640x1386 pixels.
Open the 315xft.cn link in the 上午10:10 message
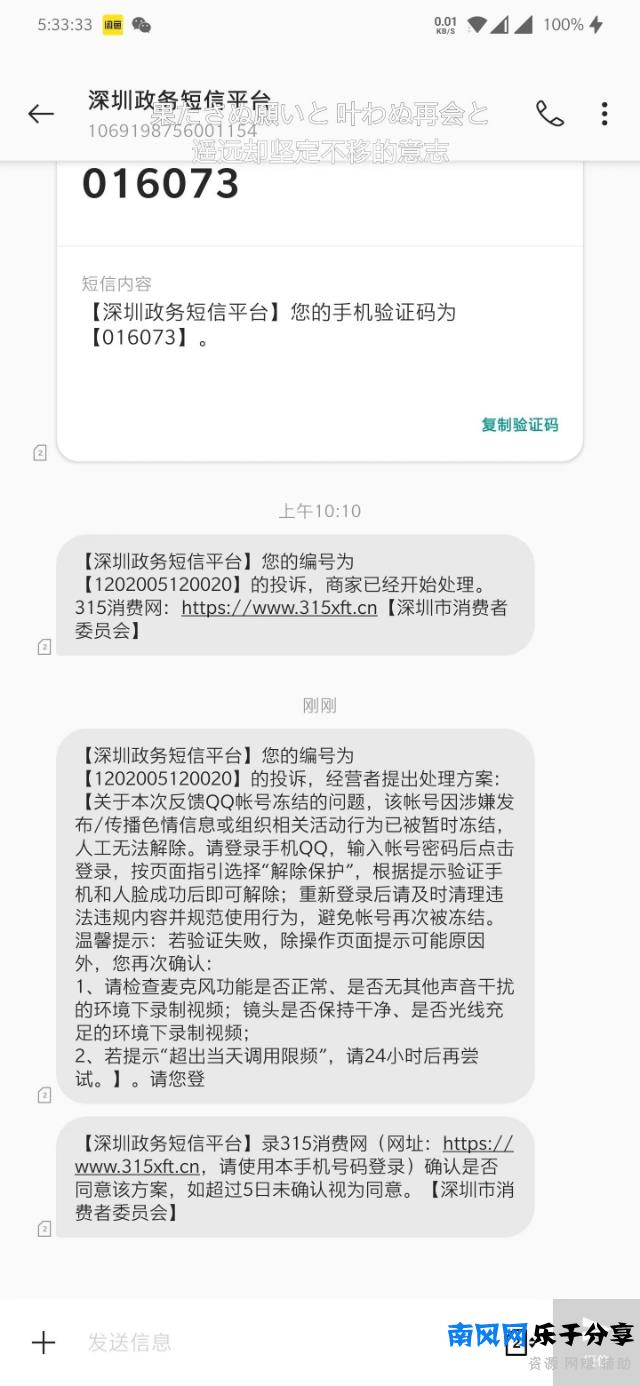279,607
